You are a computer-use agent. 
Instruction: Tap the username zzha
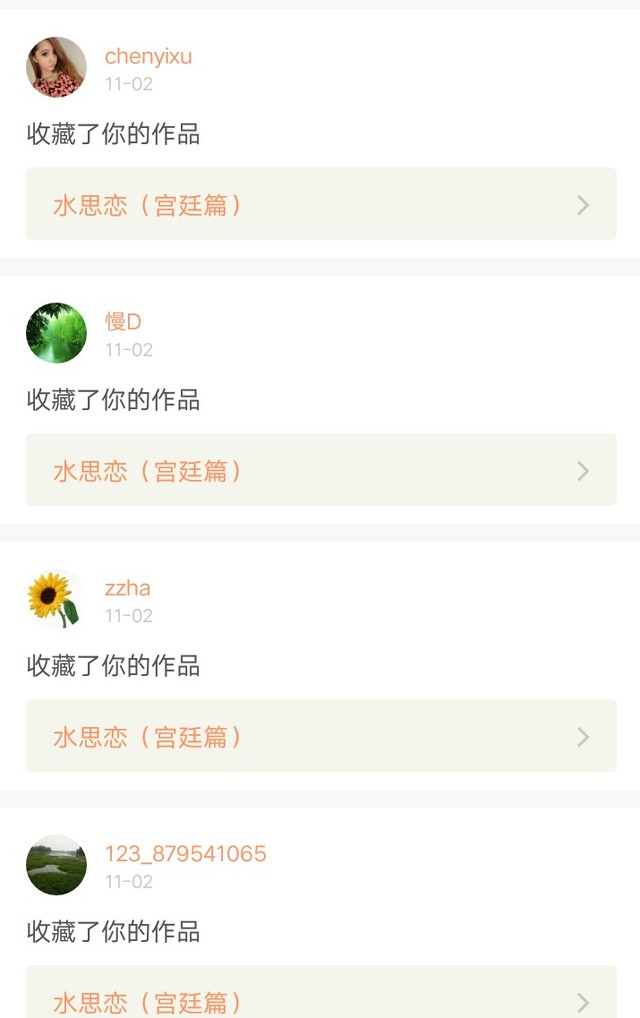[127, 588]
